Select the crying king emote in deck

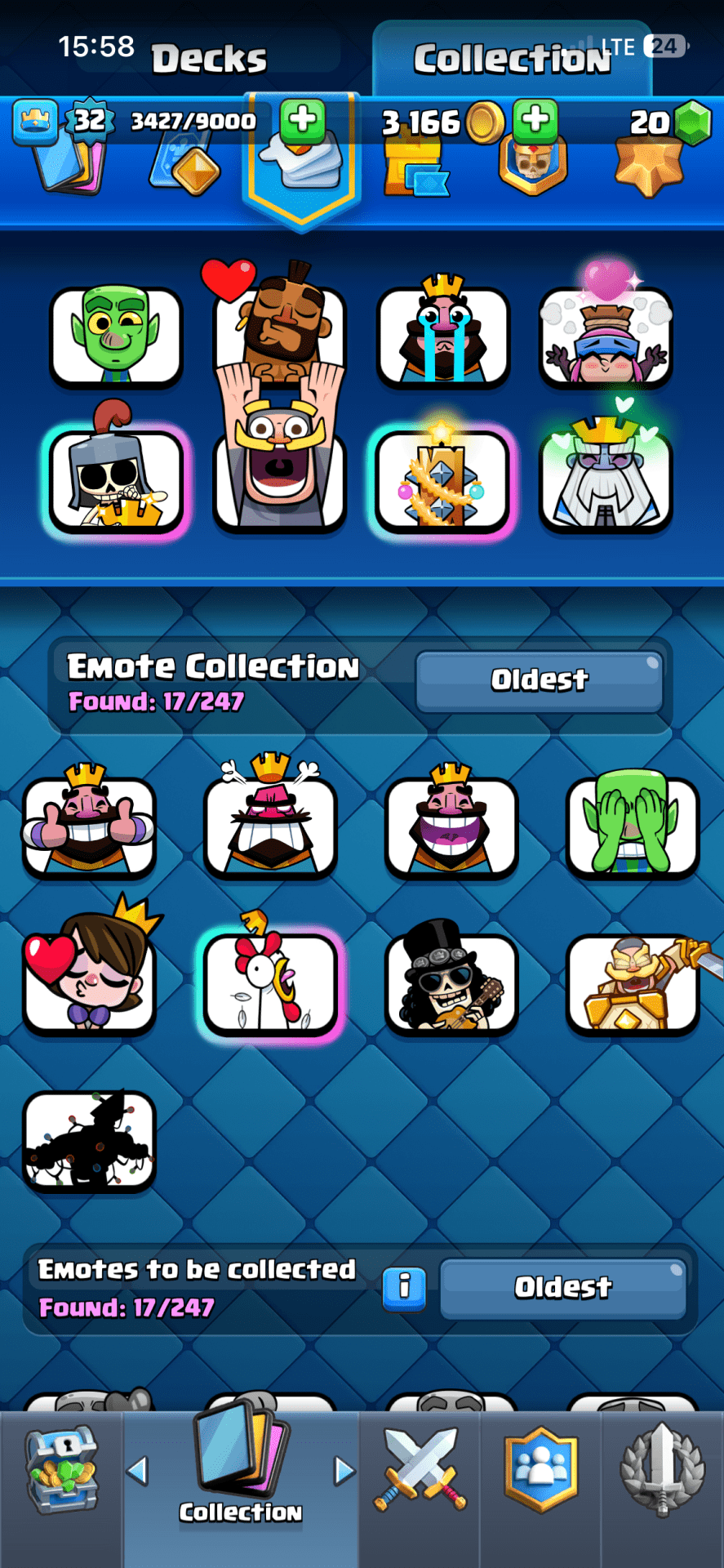(443, 335)
